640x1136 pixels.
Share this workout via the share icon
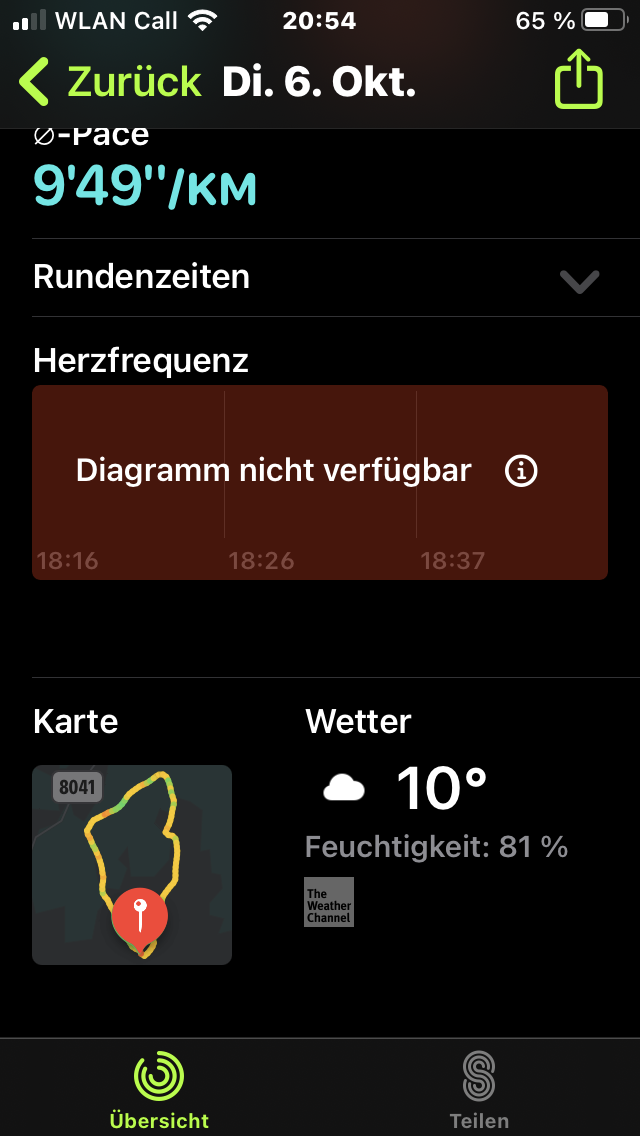579,82
